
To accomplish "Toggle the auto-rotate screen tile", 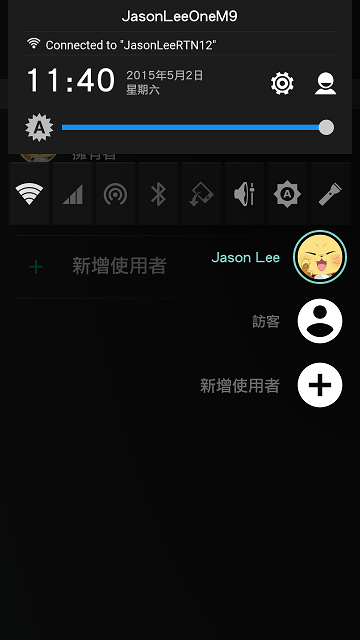I will point(202,193).
